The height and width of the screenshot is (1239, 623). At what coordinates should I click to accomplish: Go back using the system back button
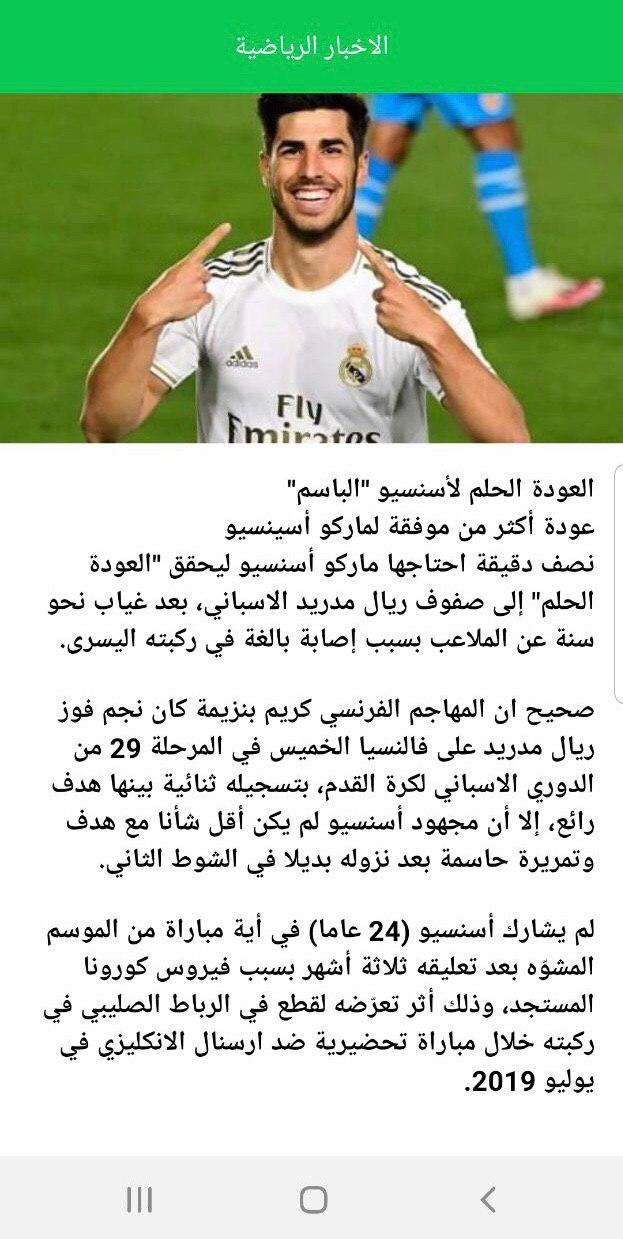(488, 1199)
